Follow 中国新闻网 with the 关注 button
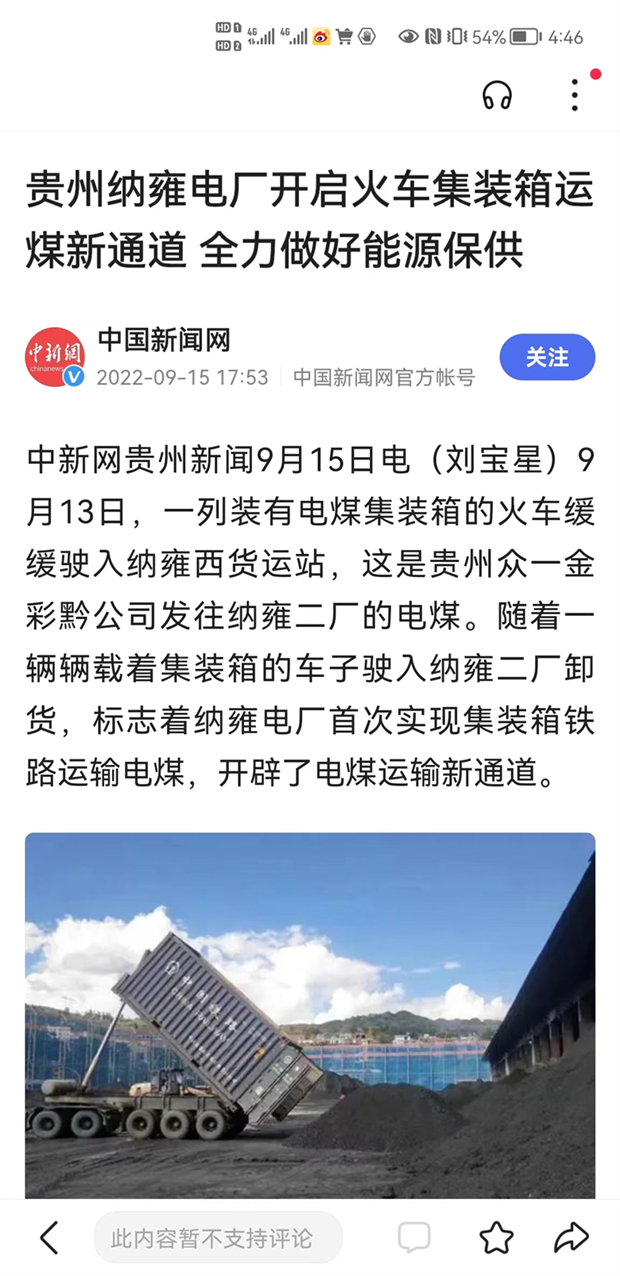The height and width of the screenshot is (1276, 620). [547, 357]
